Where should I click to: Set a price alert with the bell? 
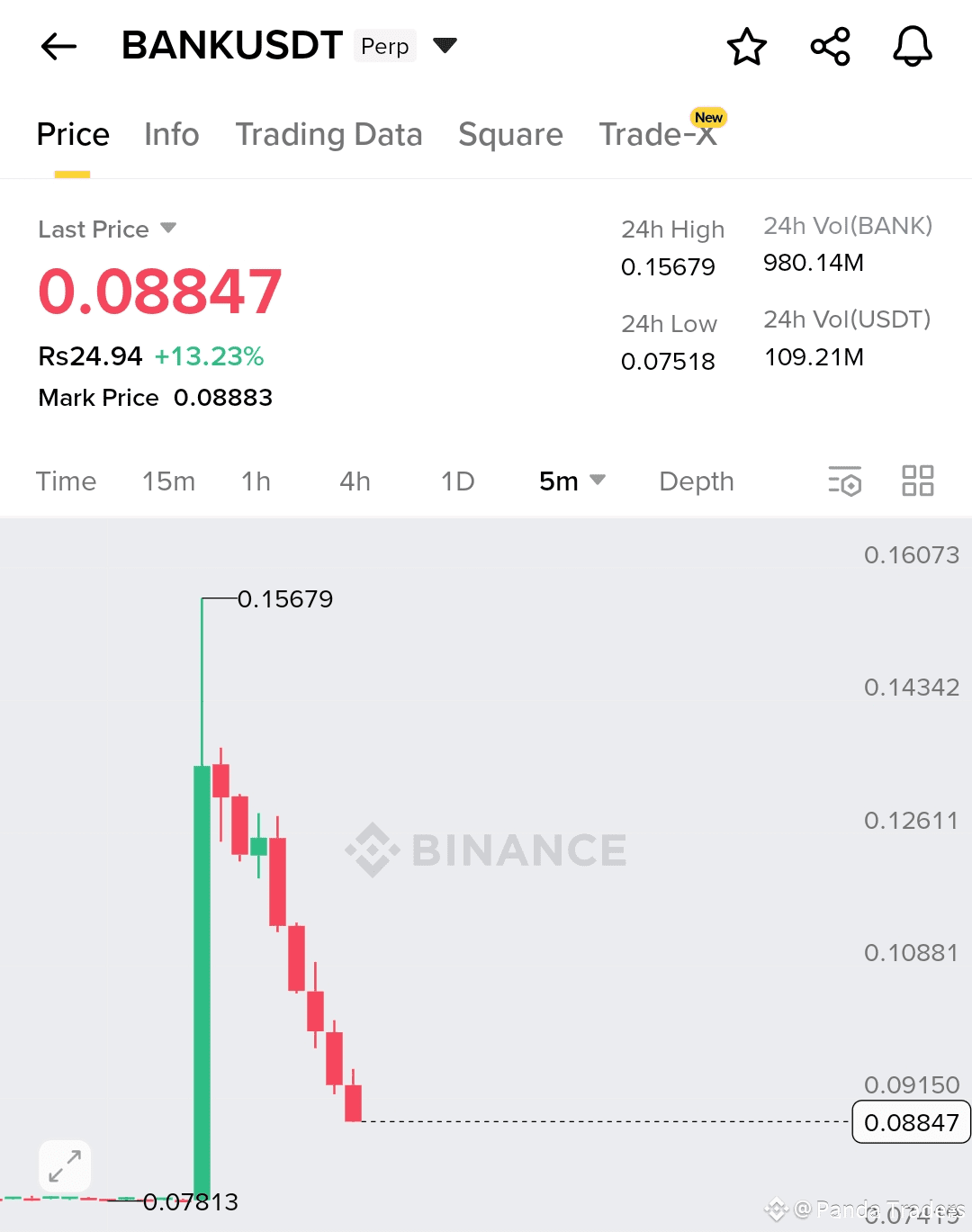tap(912, 47)
